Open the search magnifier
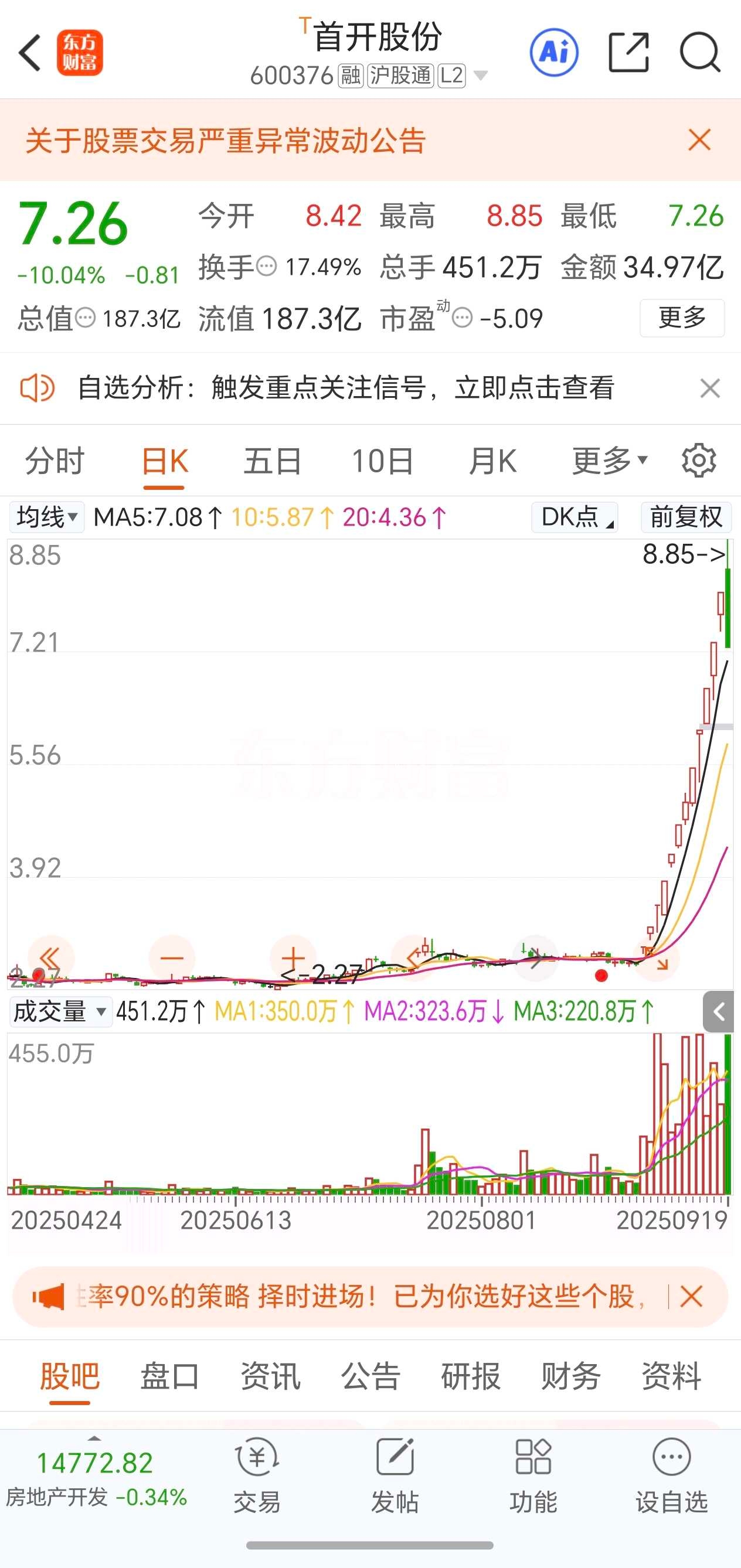741x1568 pixels. click(x=699, y=53)
